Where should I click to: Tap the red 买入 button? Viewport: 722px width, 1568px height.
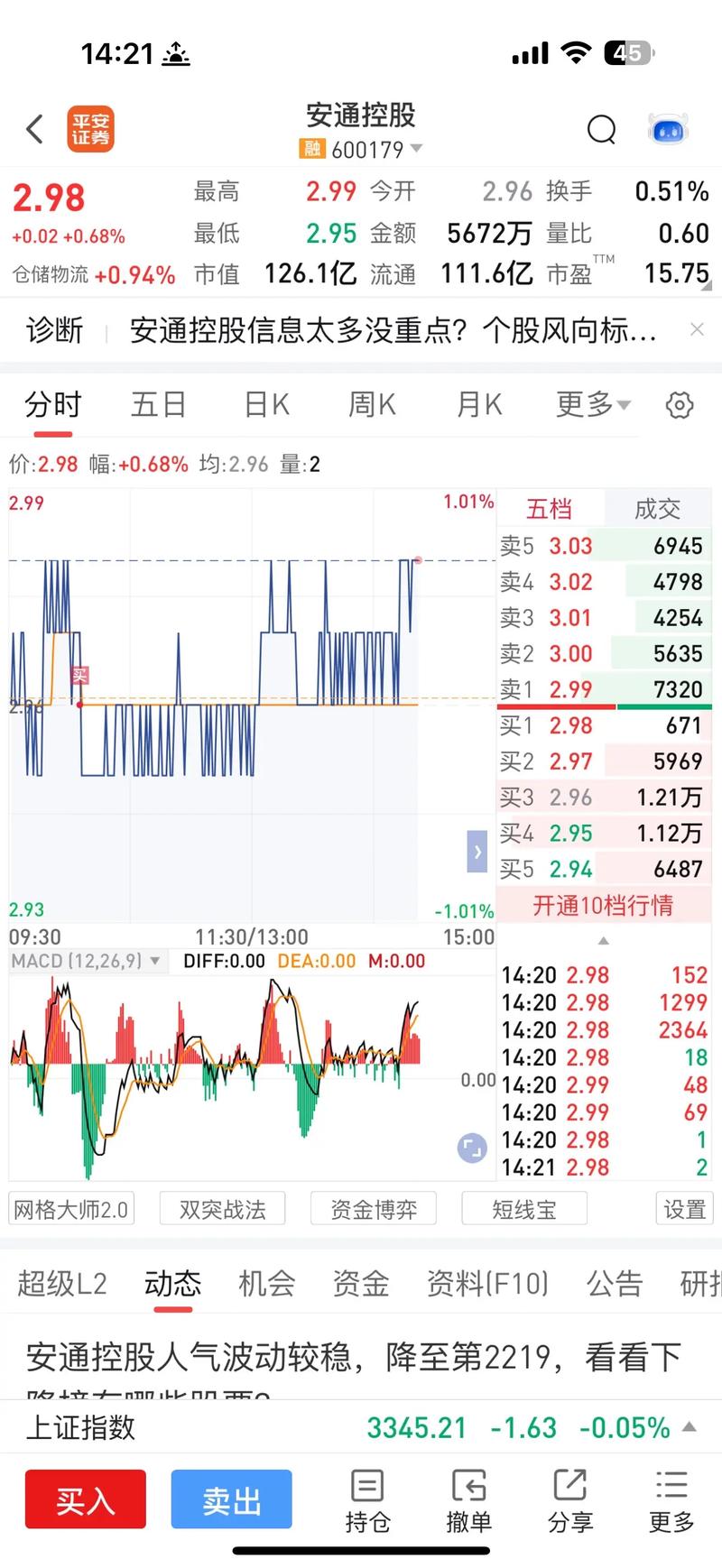pyautogui.click(x=86, y=1499)
